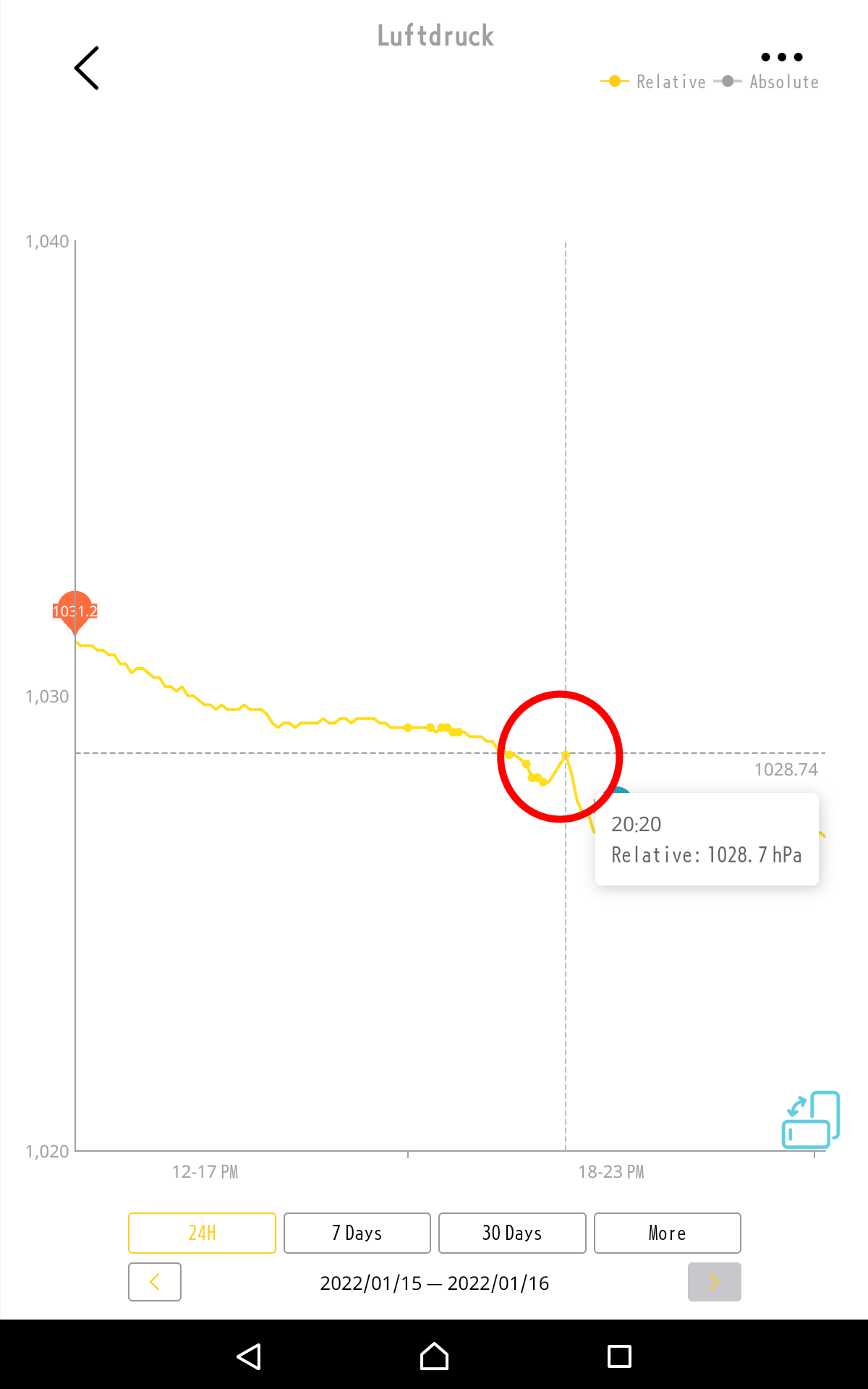The width and height of the screenshot is (868, 1389).
Task: Open the recent apps view
Action: [x=619, y=1356]
